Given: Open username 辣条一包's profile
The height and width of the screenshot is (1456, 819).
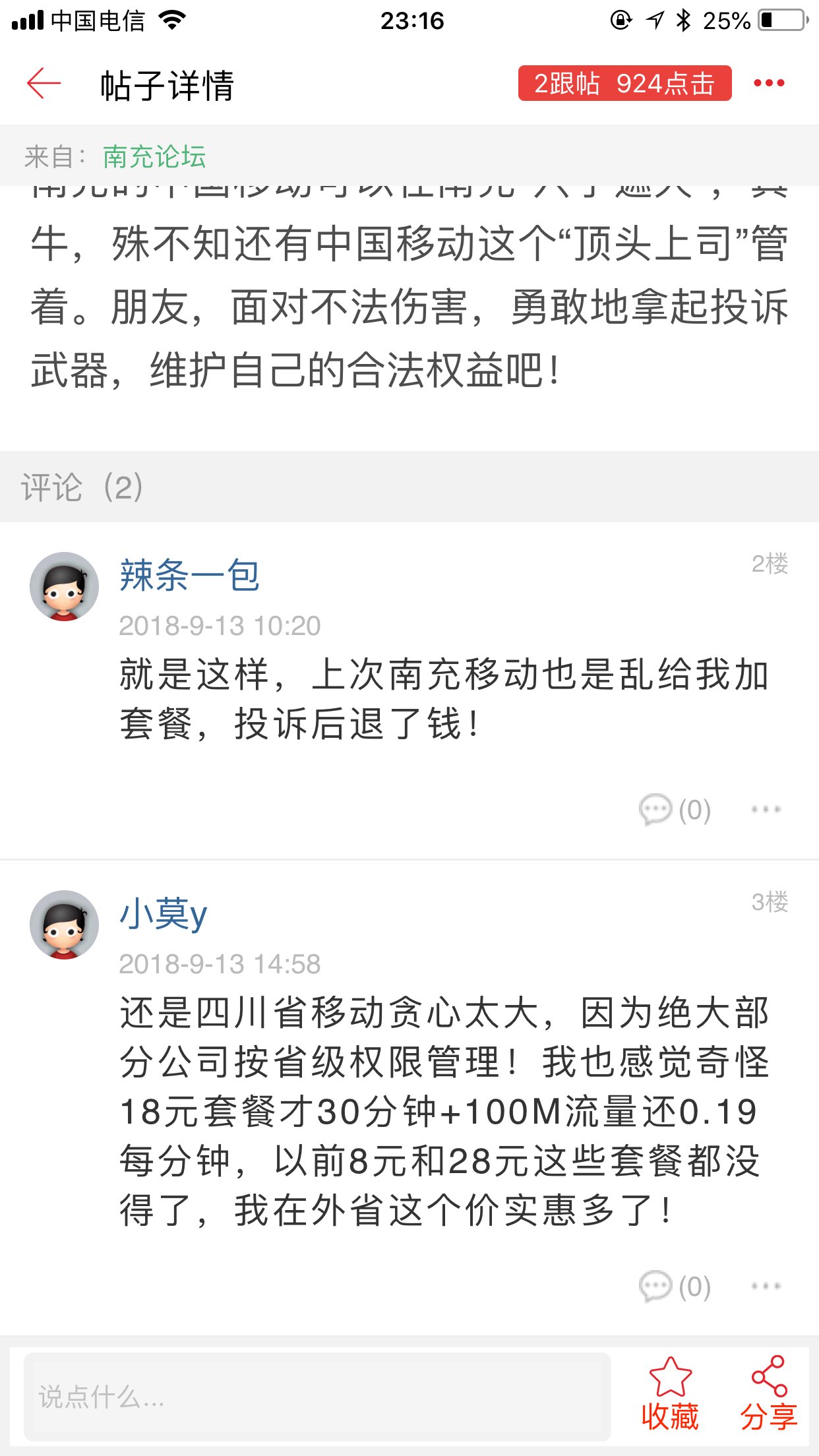Looking at the screenshot, I should coord(189,576).
